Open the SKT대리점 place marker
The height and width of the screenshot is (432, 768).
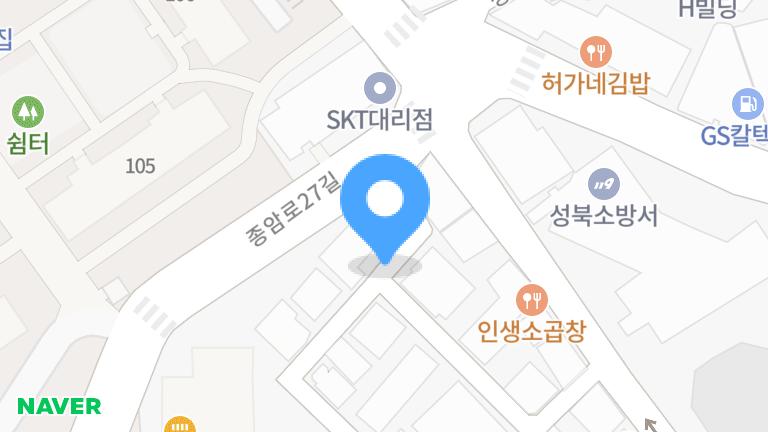click(x=380, y=88)
